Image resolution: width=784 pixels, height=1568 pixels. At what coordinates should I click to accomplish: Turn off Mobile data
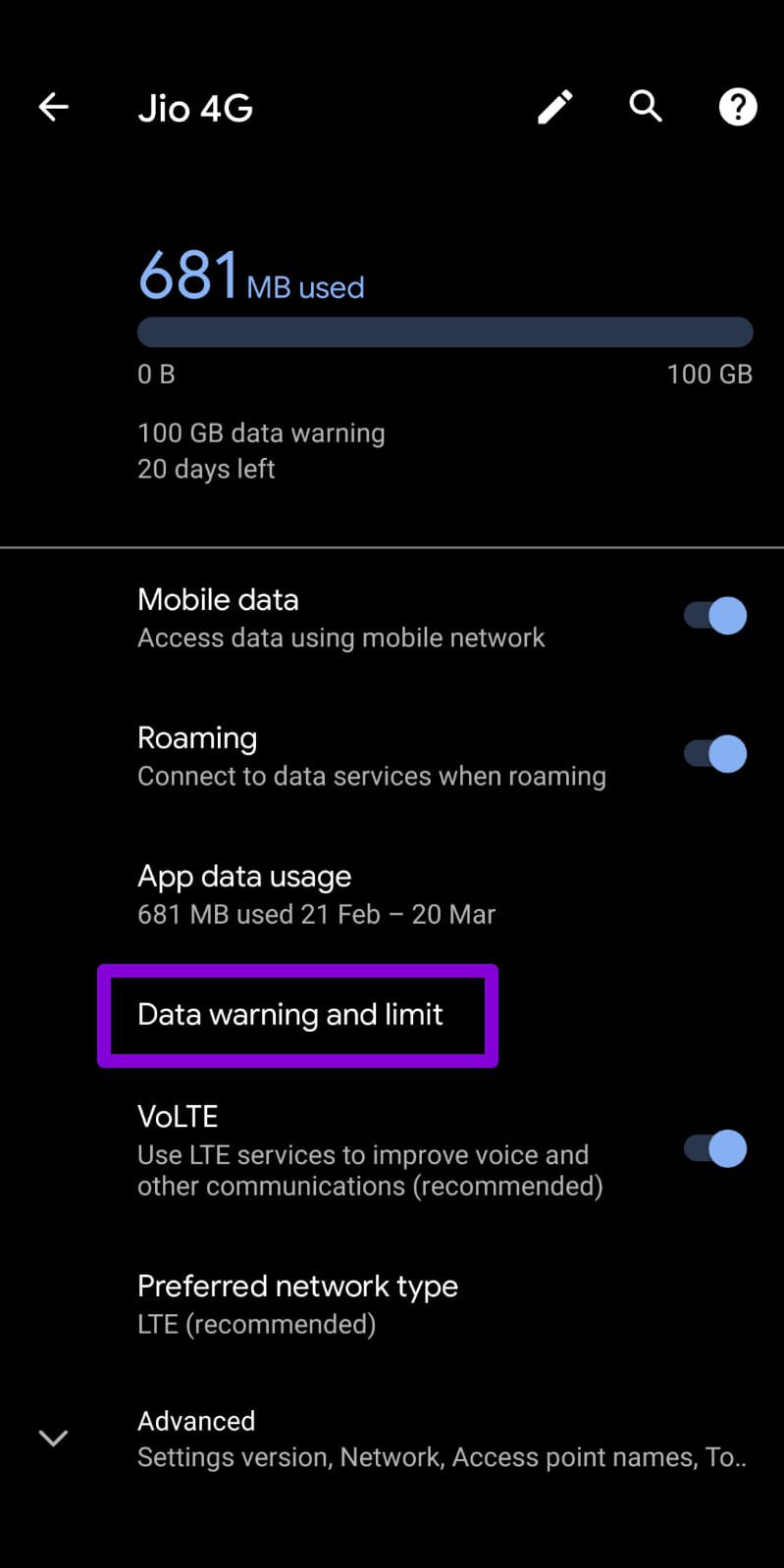pos(715,616)
